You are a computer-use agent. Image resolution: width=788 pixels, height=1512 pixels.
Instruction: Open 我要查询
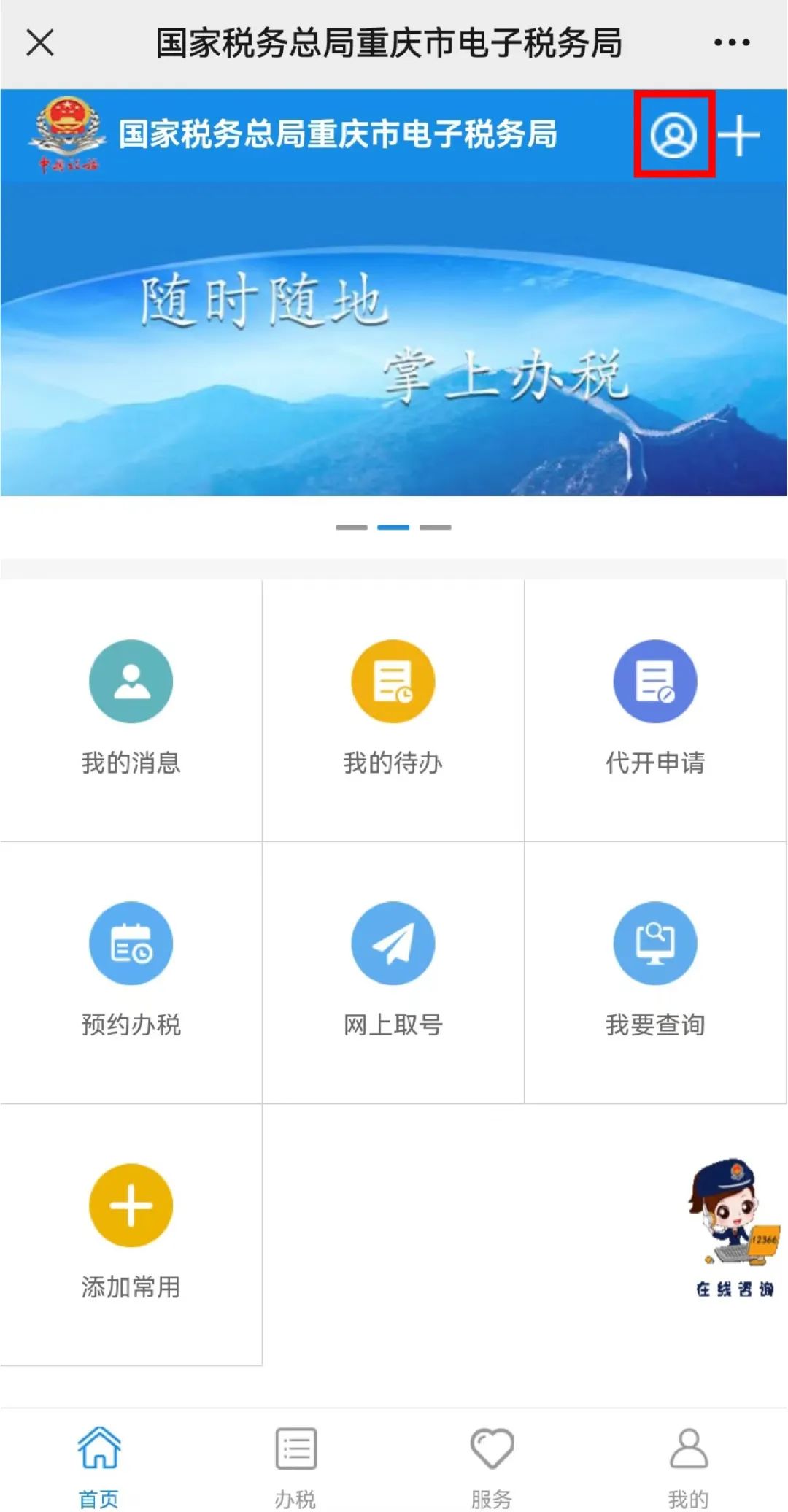tap(655, 972)
